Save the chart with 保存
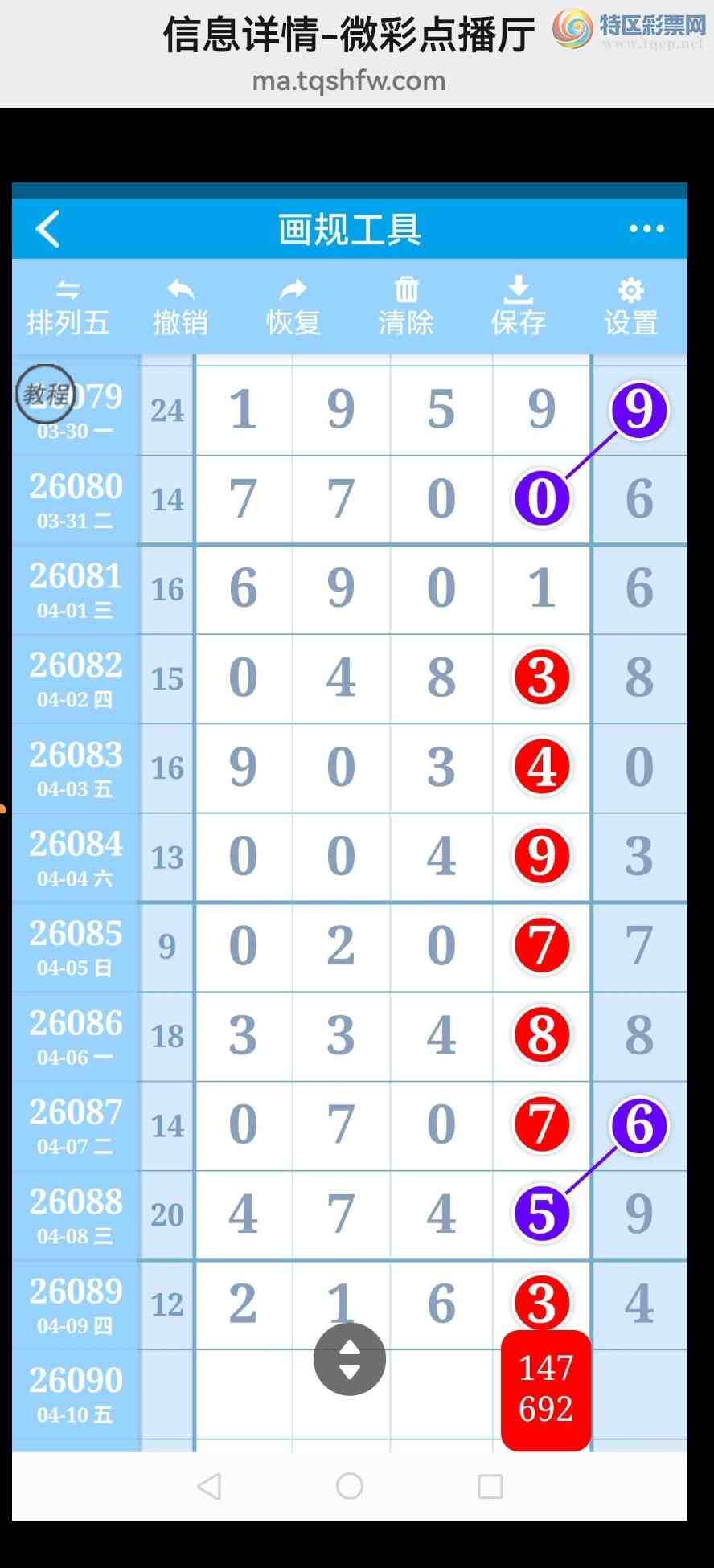 click(519, 308)
